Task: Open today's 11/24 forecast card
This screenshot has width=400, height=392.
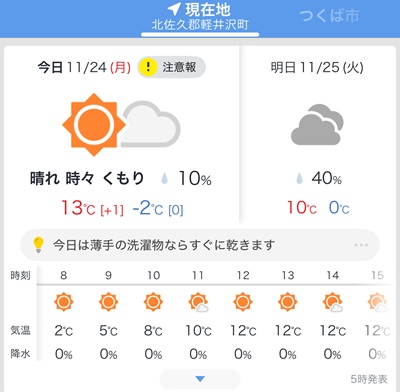Action: click(x=121, y=135)
